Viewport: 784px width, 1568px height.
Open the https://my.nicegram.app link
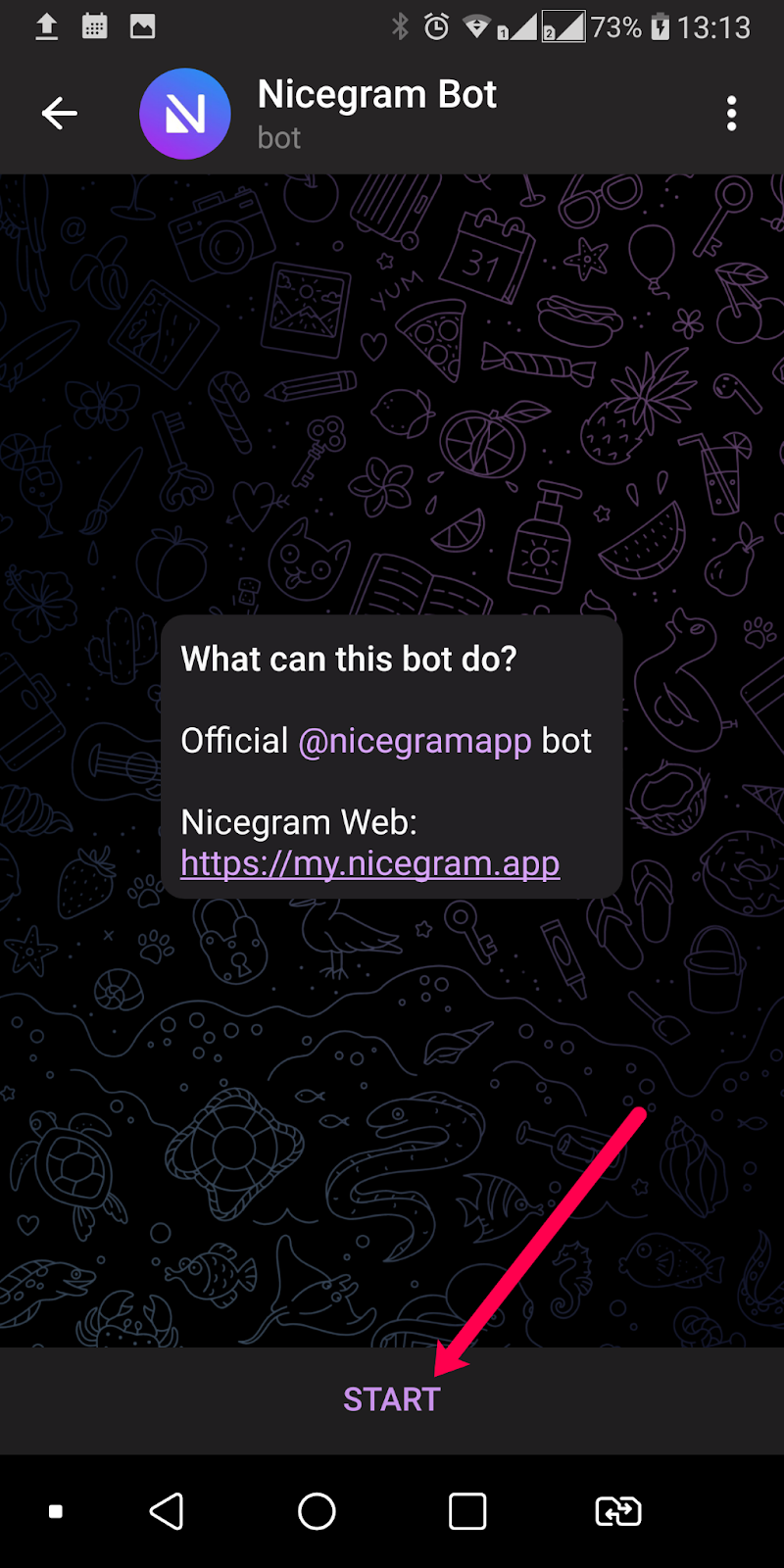[x=370, y=863]
